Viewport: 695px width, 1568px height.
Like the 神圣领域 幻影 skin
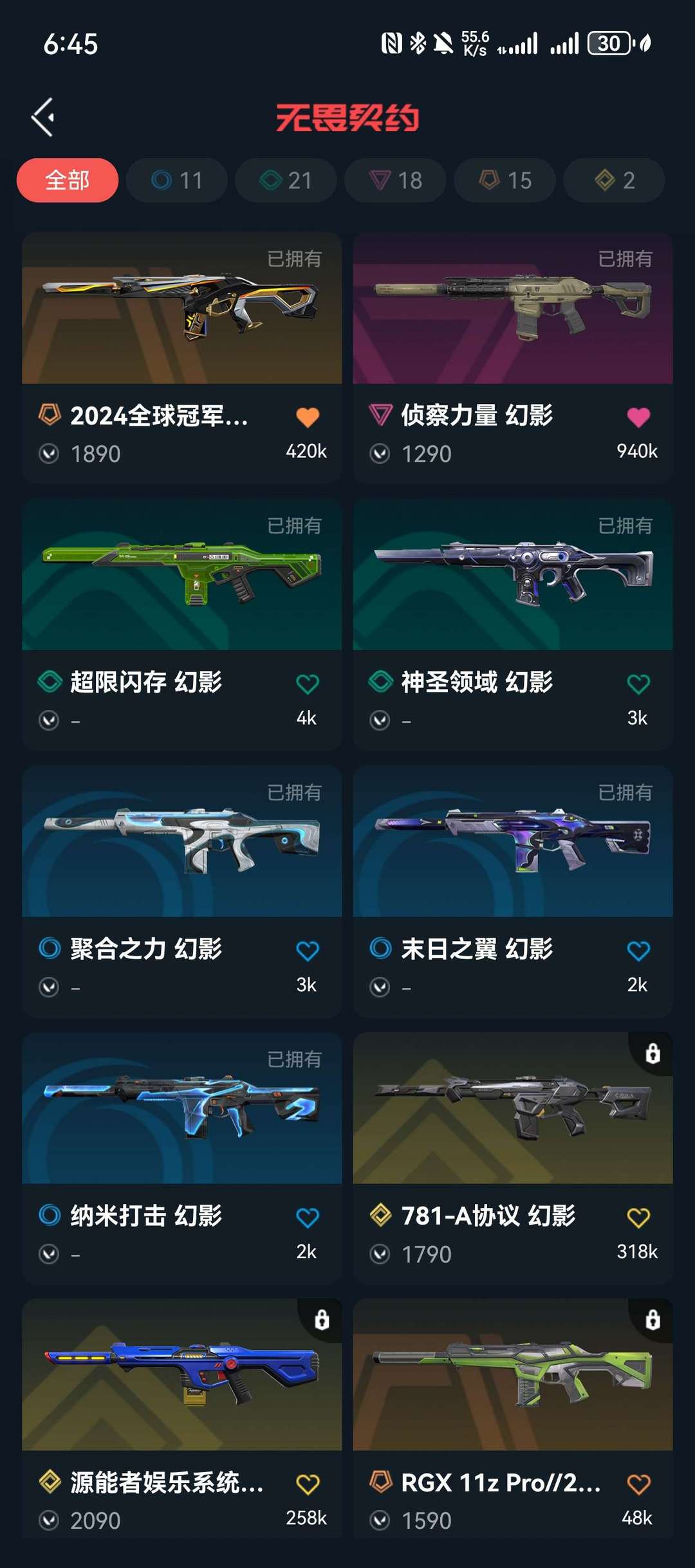[x=638, y=684]
